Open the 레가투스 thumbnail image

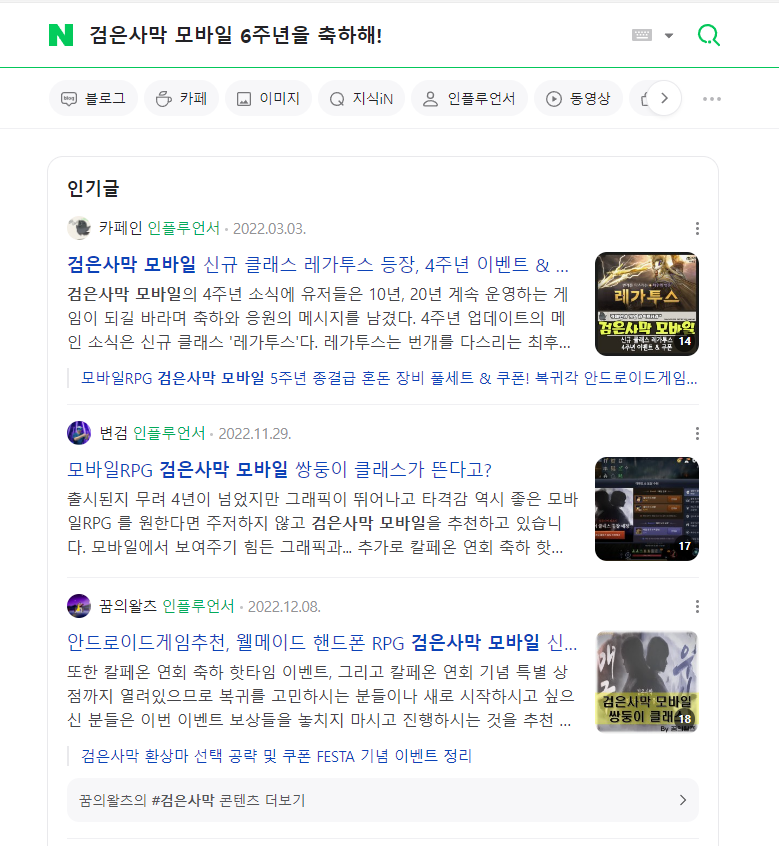(646, 304)
